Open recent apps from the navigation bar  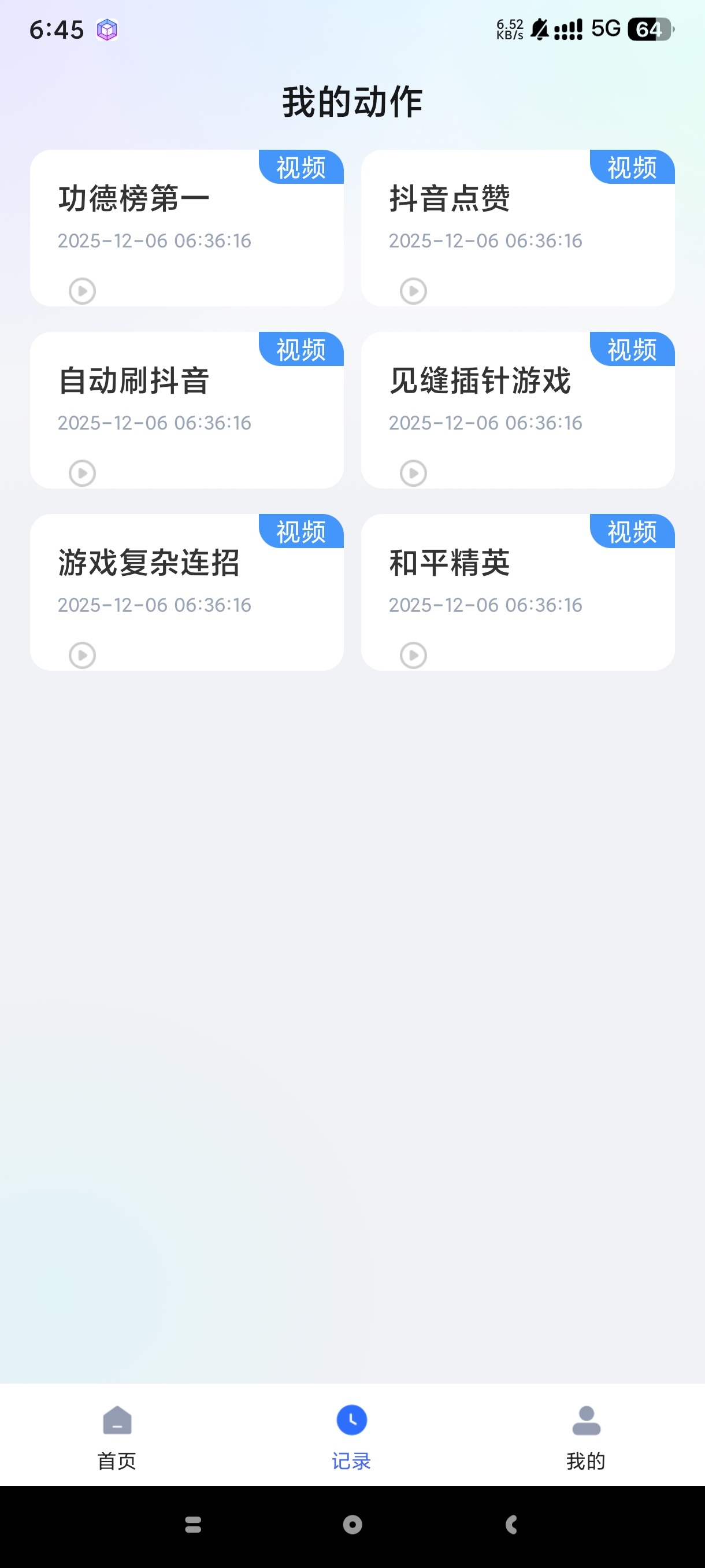click(x=193, y=1524)
